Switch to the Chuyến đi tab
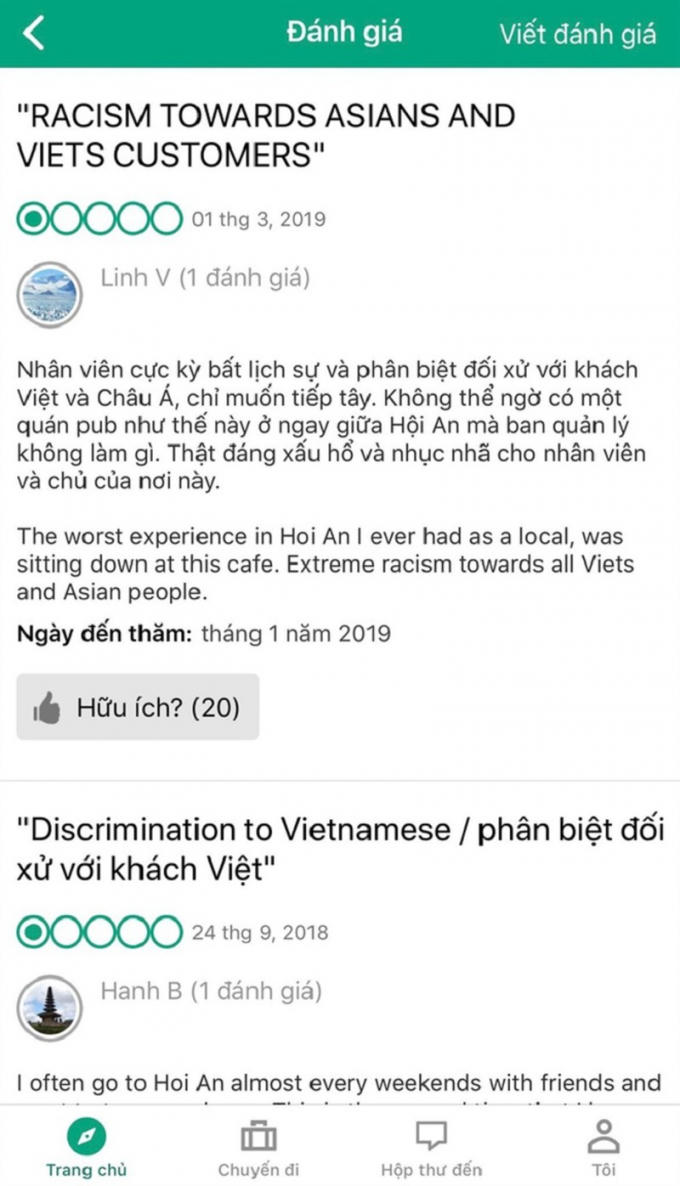 point(258,1147)
